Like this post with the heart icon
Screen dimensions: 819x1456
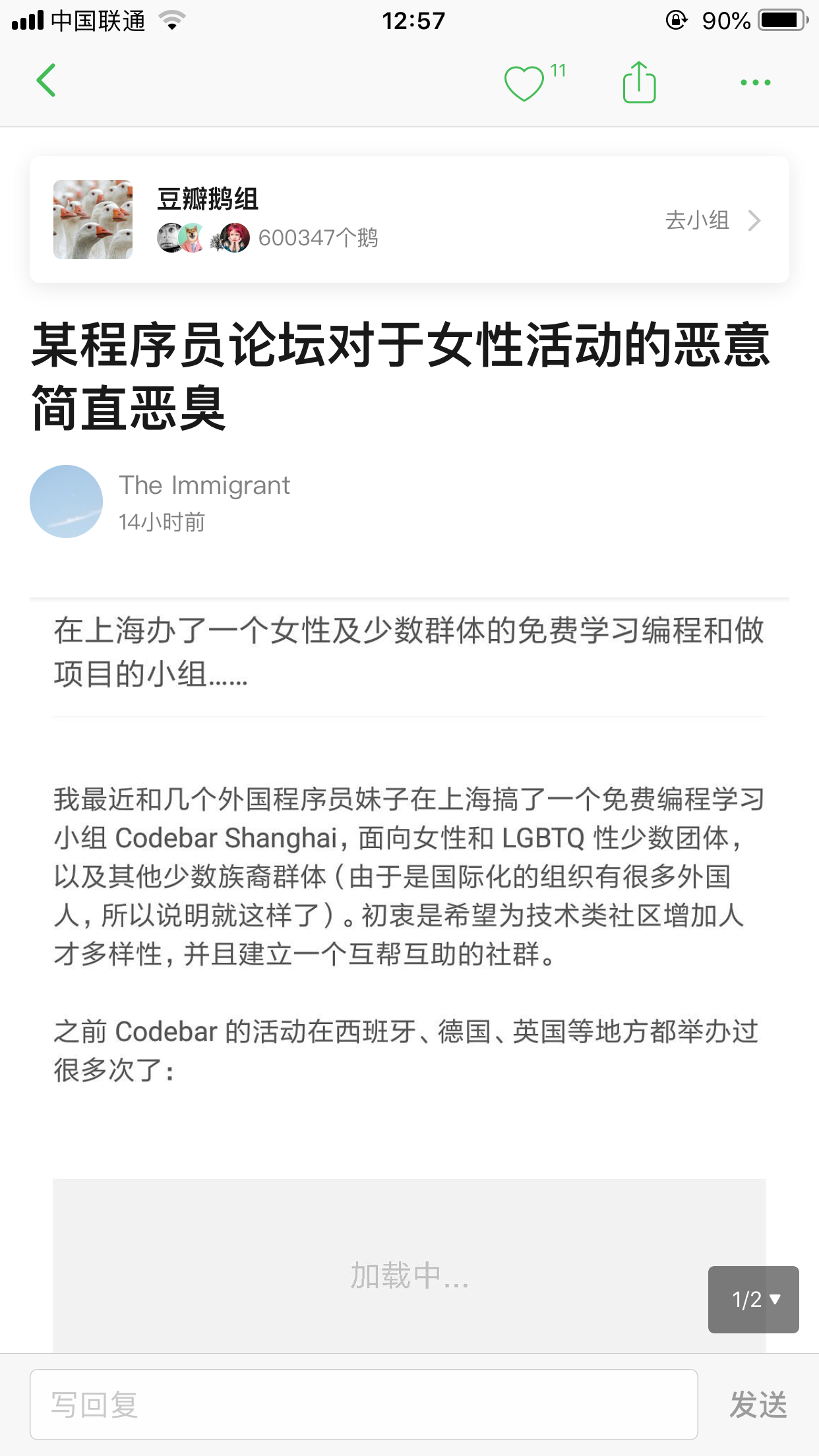click(x=524, y=83)
